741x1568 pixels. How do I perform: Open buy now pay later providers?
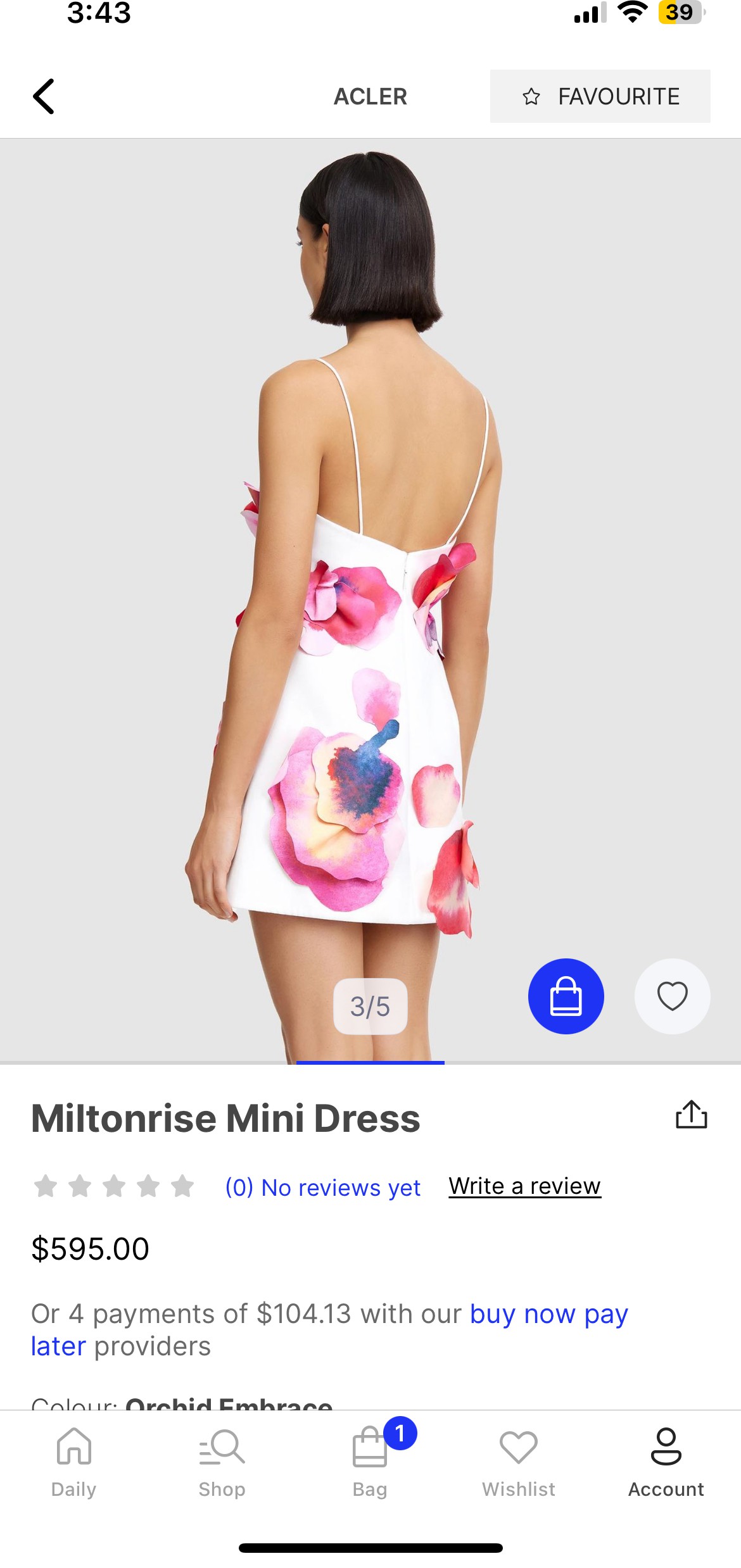[548, 1314]
